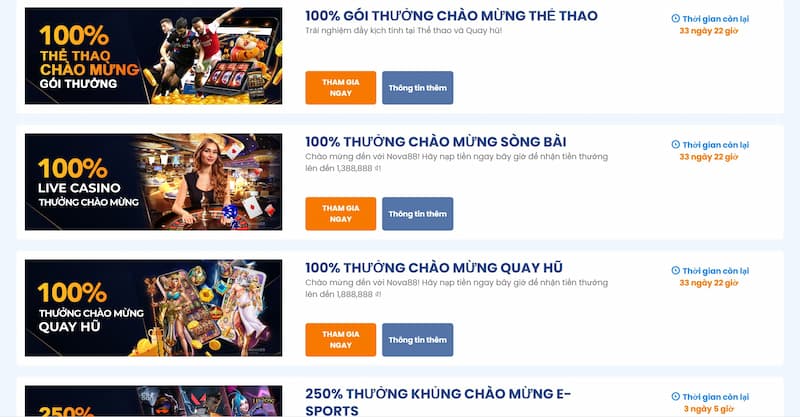Open the 250% E-Sports promotion banner
Viewport: 800px width, 417px height.
pyautogui.click(x=153, y=402)
